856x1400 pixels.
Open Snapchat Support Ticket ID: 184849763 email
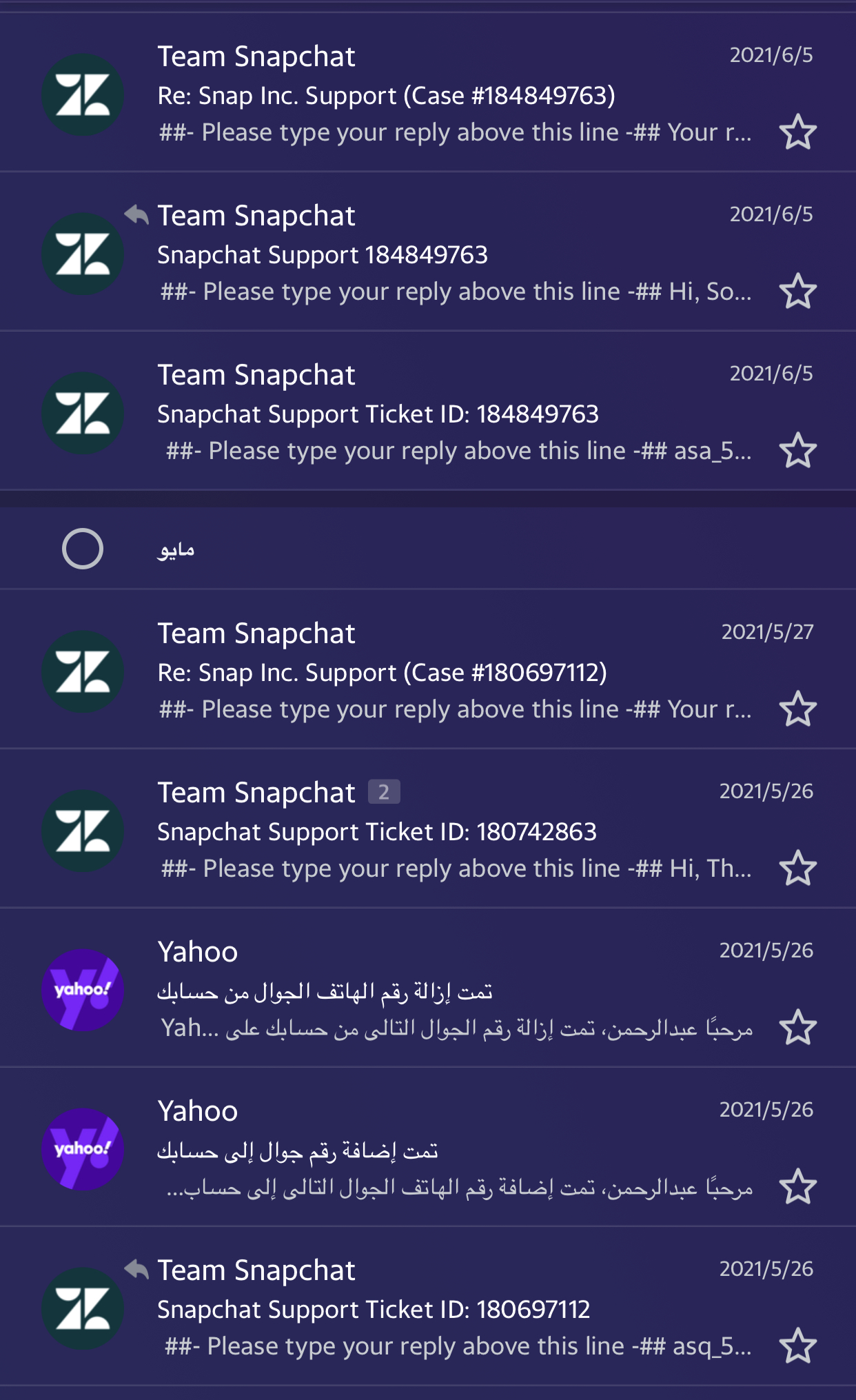(x=428, y=412)
